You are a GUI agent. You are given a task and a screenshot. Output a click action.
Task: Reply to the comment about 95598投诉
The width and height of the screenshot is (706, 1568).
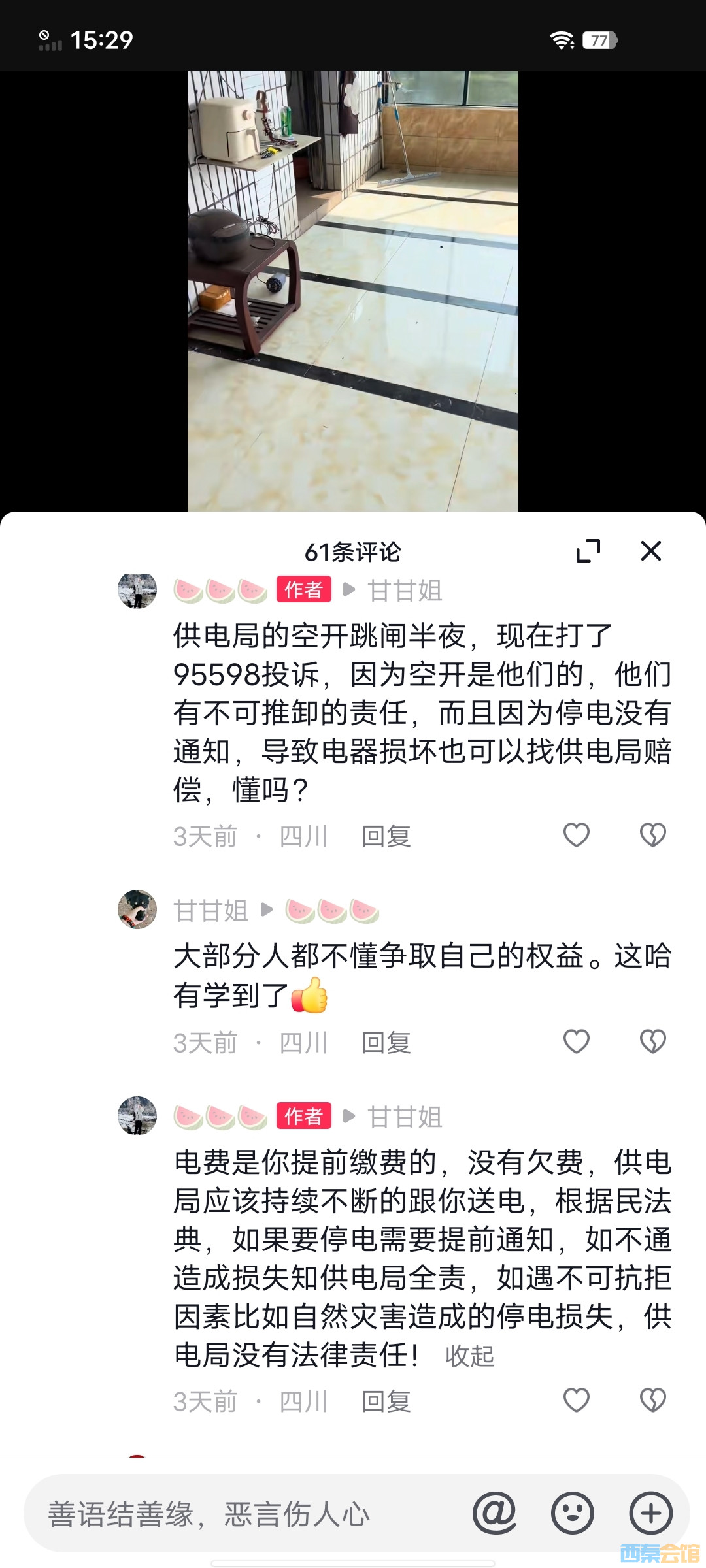386,836
